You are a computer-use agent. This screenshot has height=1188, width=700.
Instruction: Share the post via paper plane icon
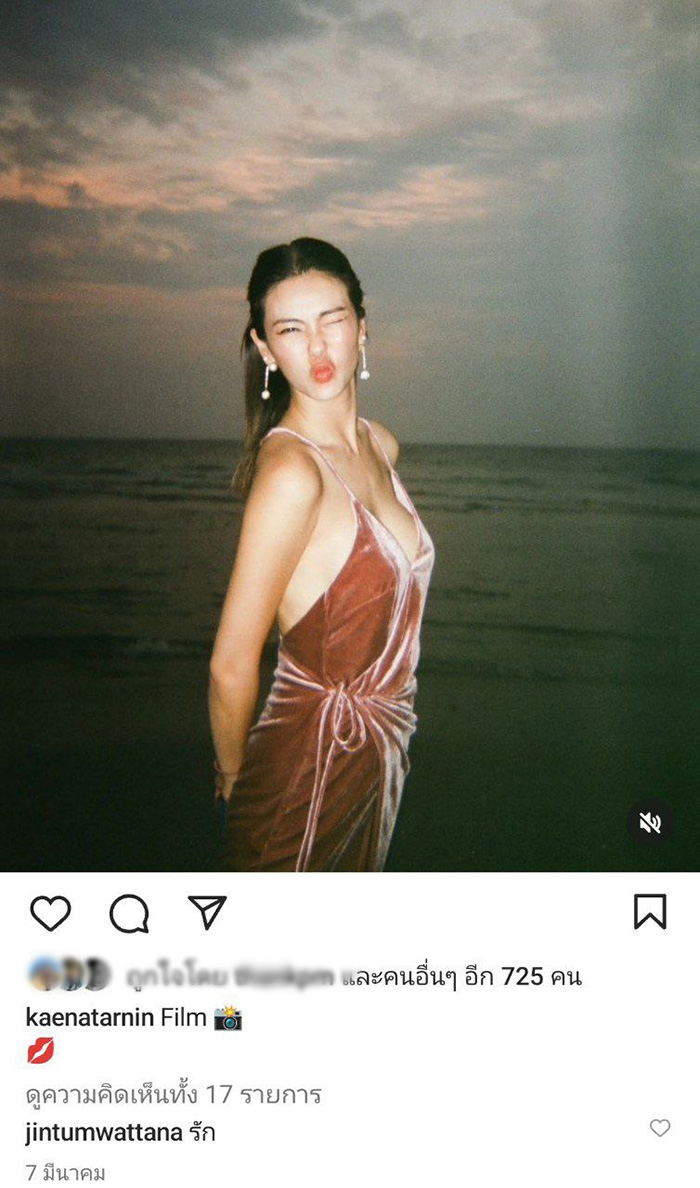click(x=207, y=912)
